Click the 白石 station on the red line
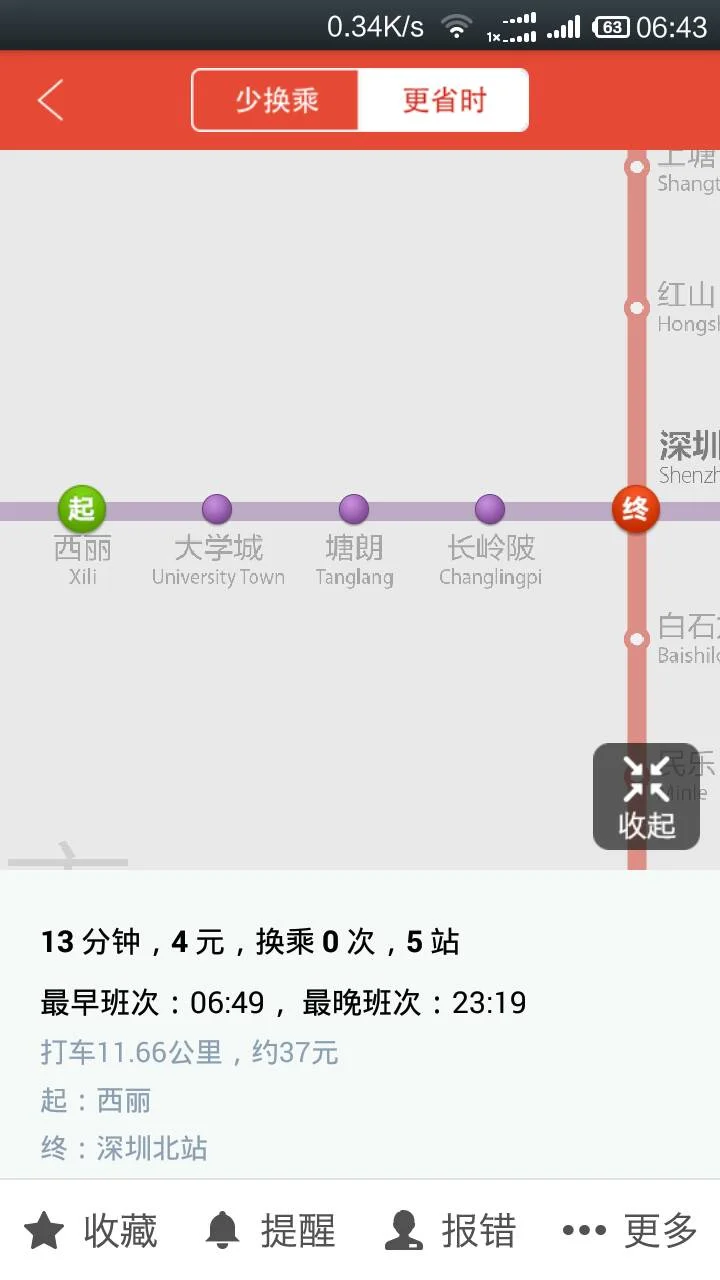This screenshot has height=1280, width=720. (636, 639)
